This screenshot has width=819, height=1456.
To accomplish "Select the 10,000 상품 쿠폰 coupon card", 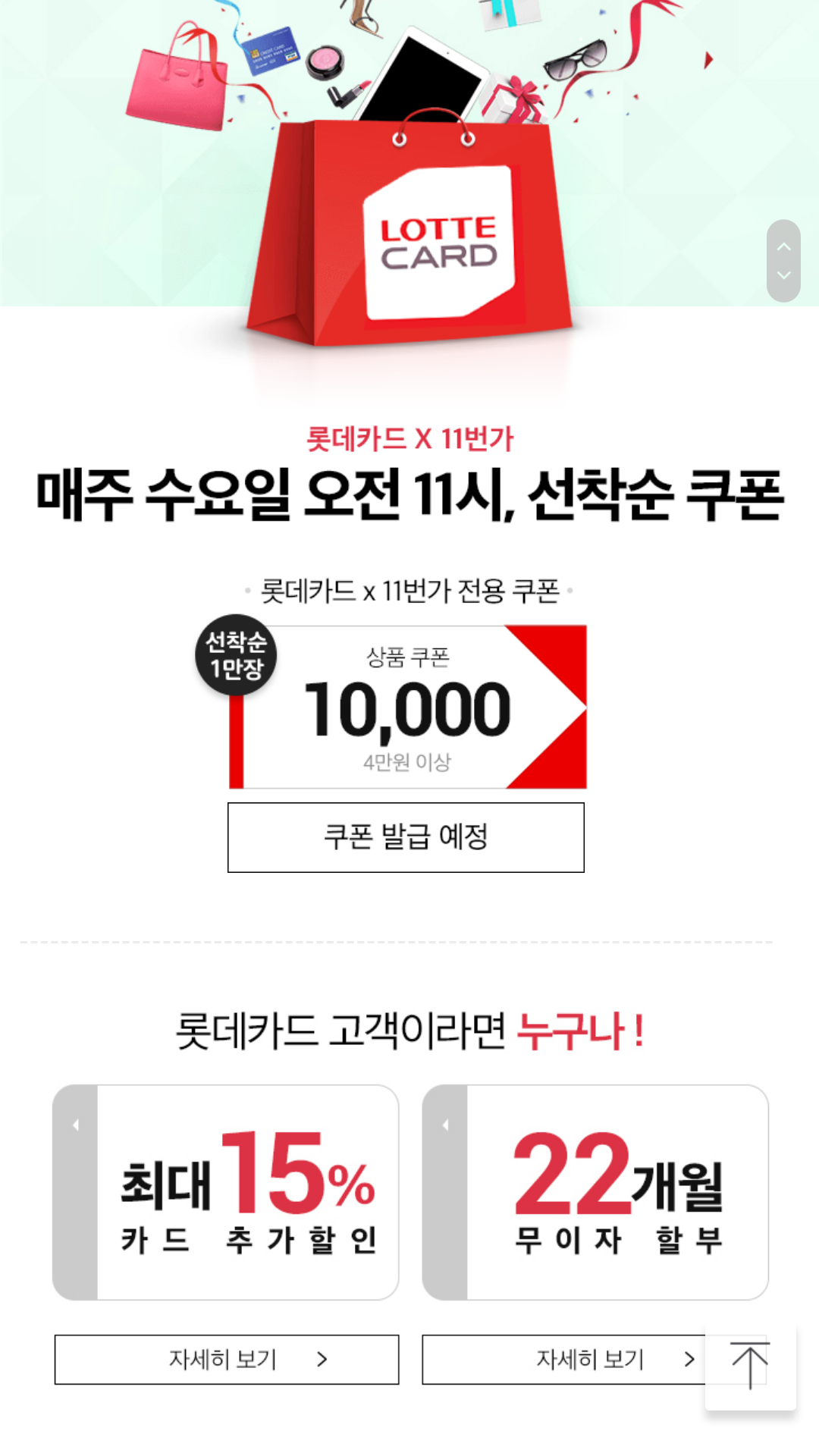I will 408,706.
